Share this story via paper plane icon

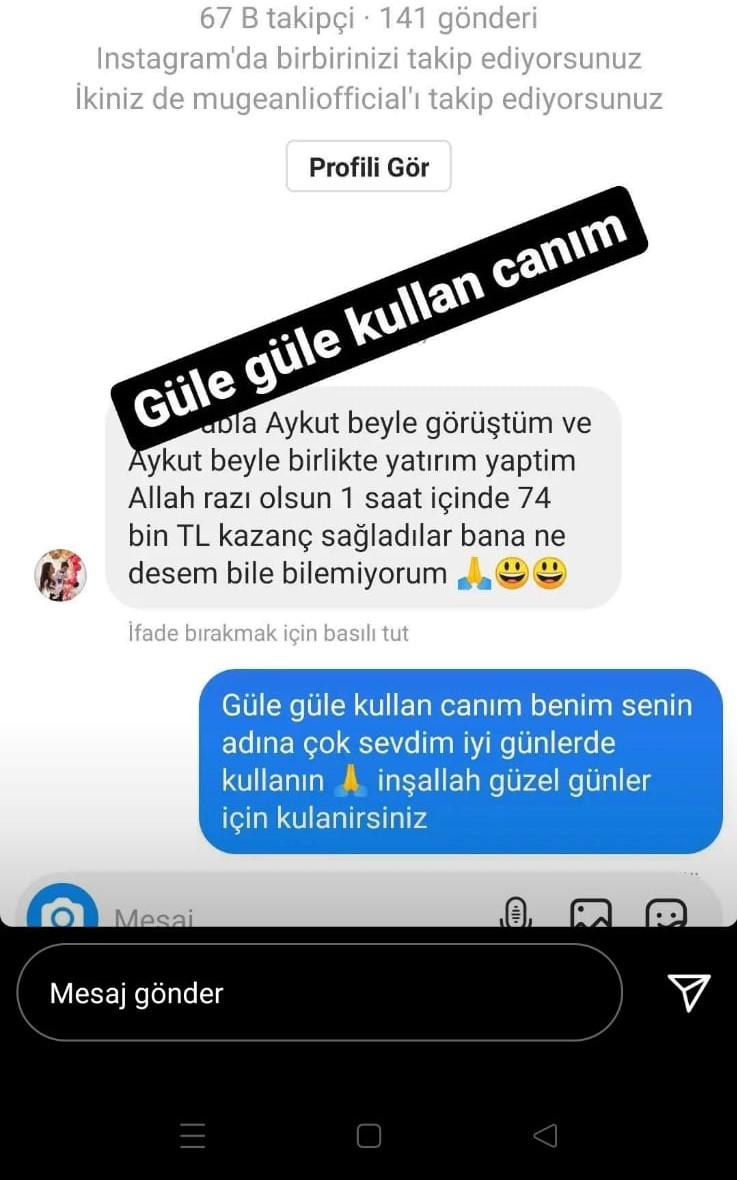[x=689, y=992]
